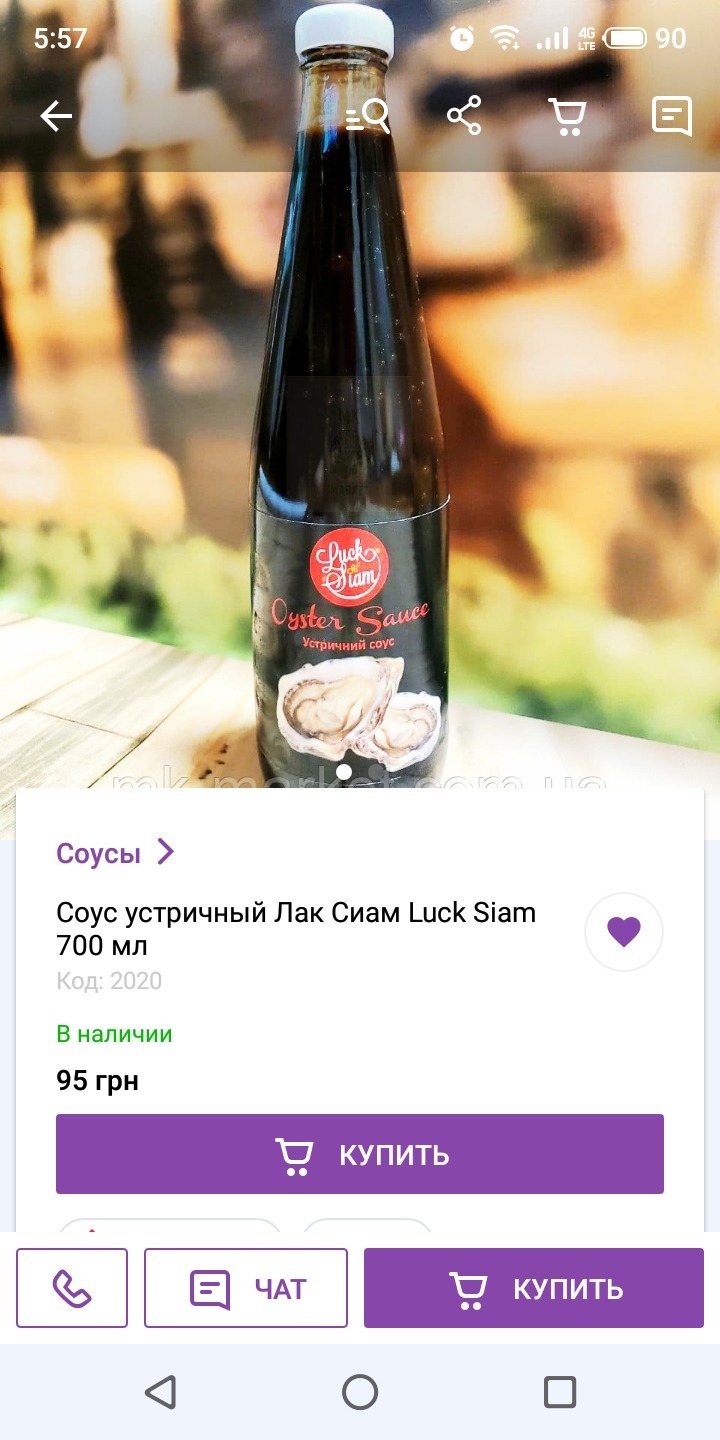
Task: Tap the КУПИТЬ button below the 95 грн price
Action: point(360,1154)
